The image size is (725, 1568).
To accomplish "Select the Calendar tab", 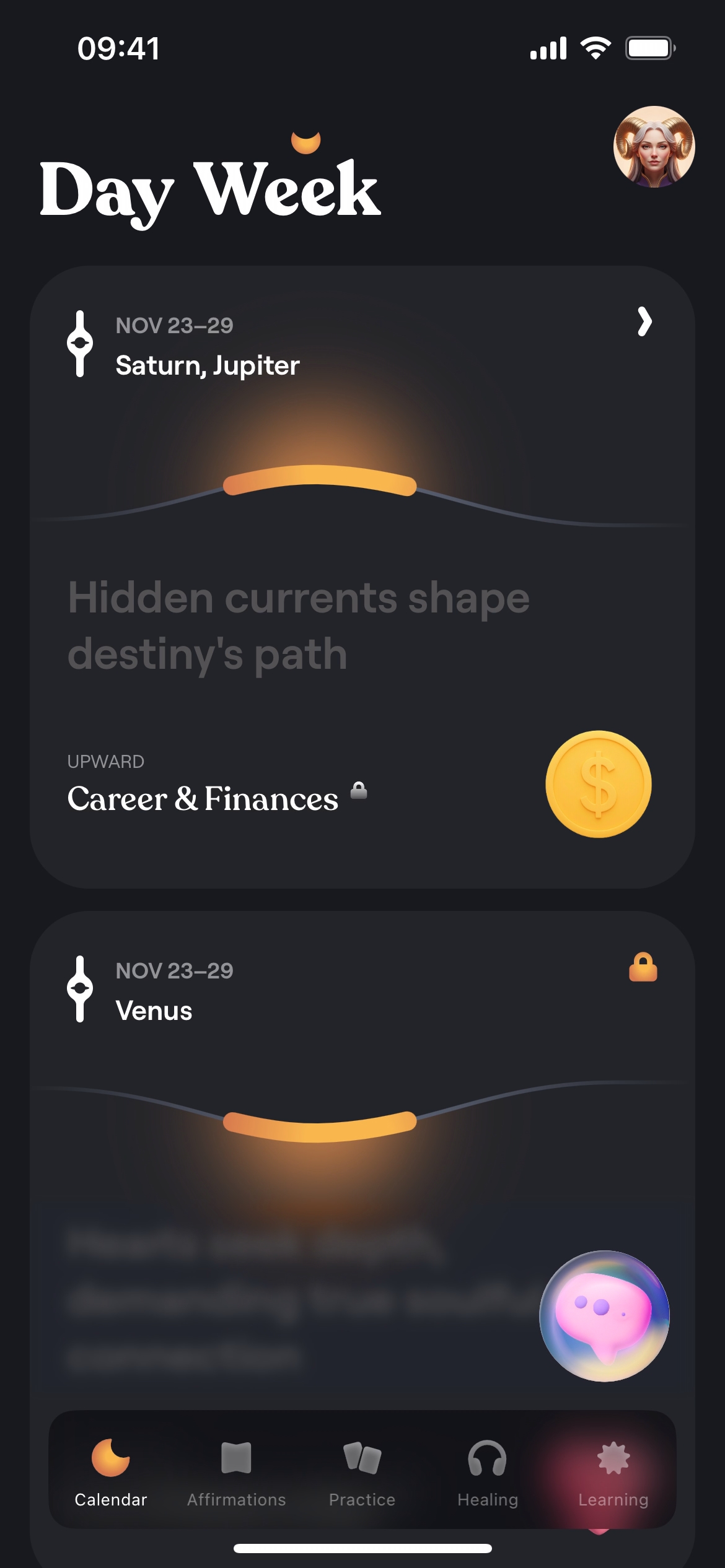I will (111, 1473).
